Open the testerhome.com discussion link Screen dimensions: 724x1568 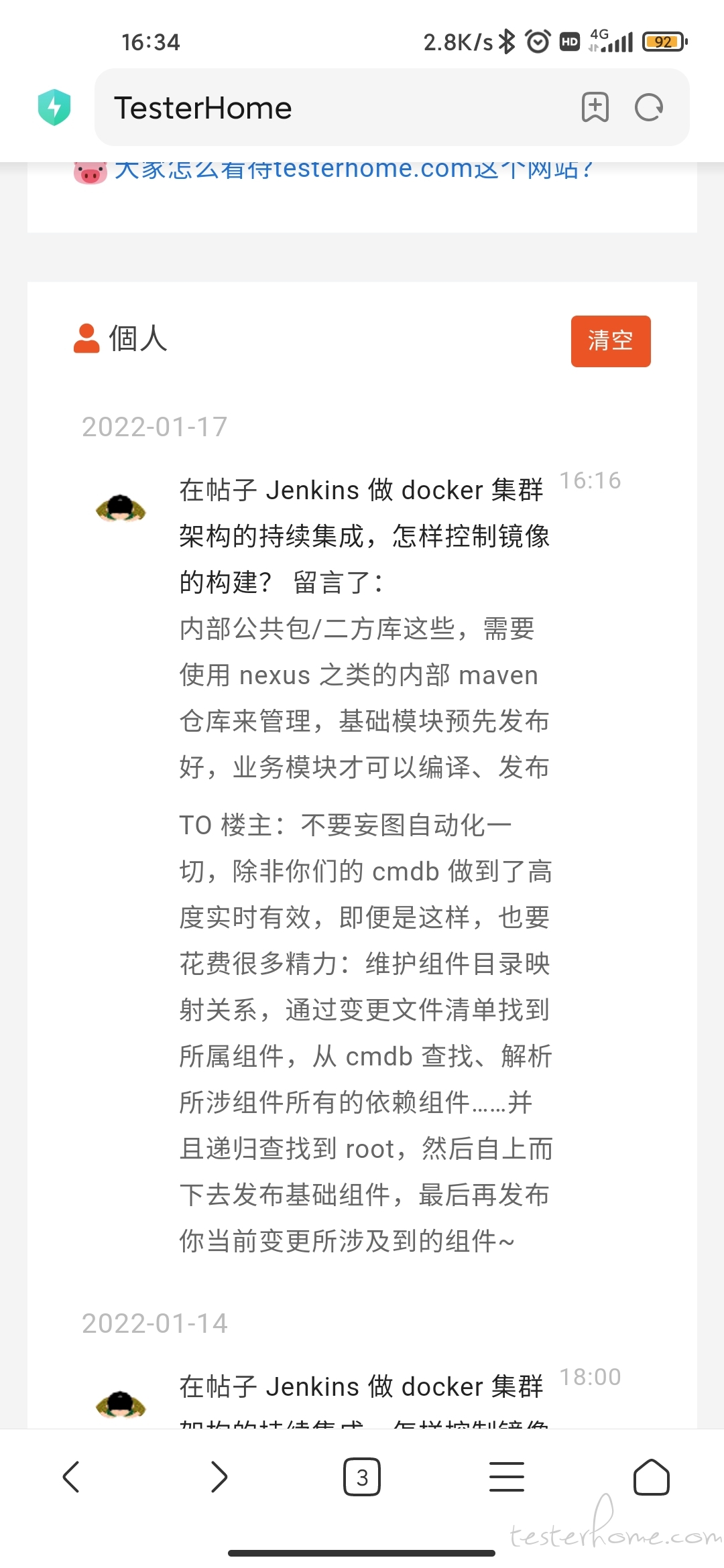coord(352,170)
